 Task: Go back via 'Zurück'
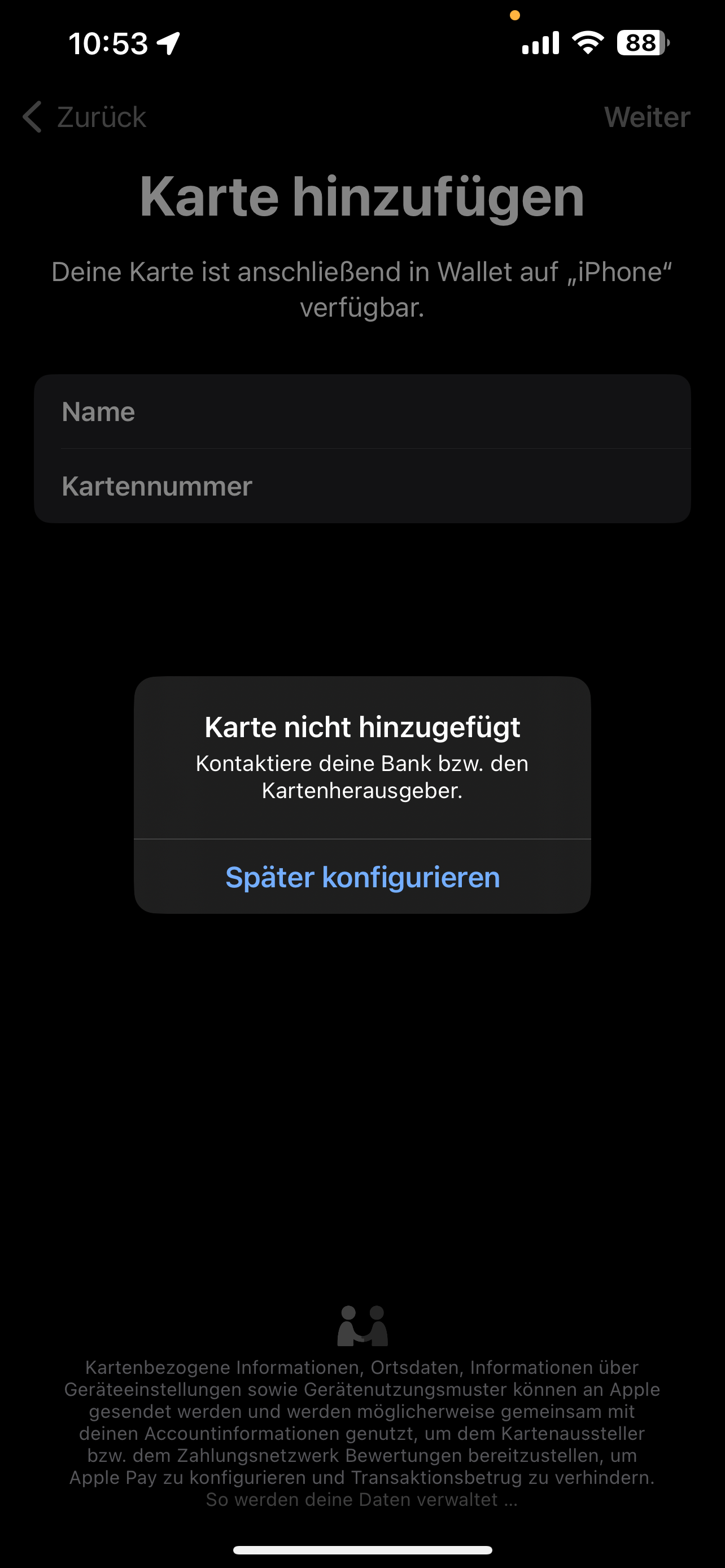(x=85, y=117)
